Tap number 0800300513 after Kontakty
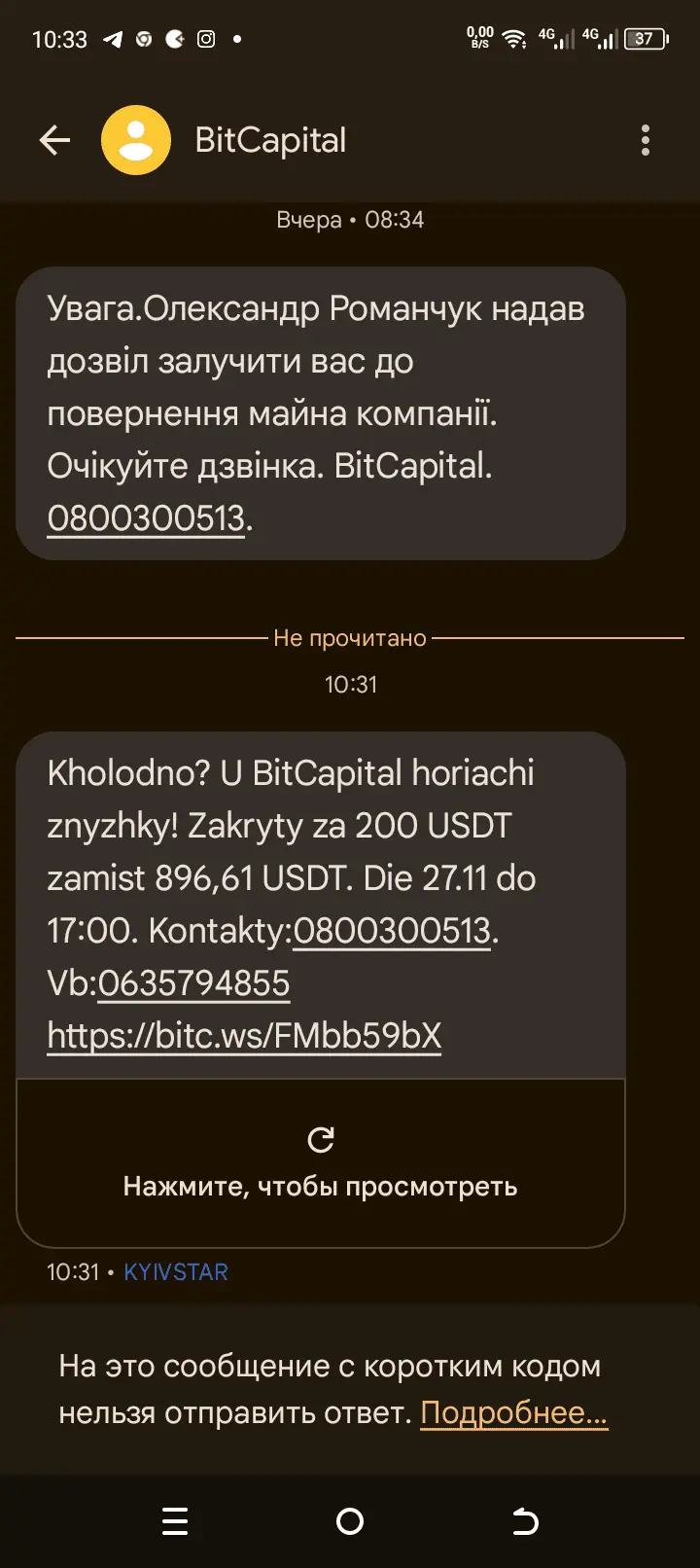 [x=392, y=931]
